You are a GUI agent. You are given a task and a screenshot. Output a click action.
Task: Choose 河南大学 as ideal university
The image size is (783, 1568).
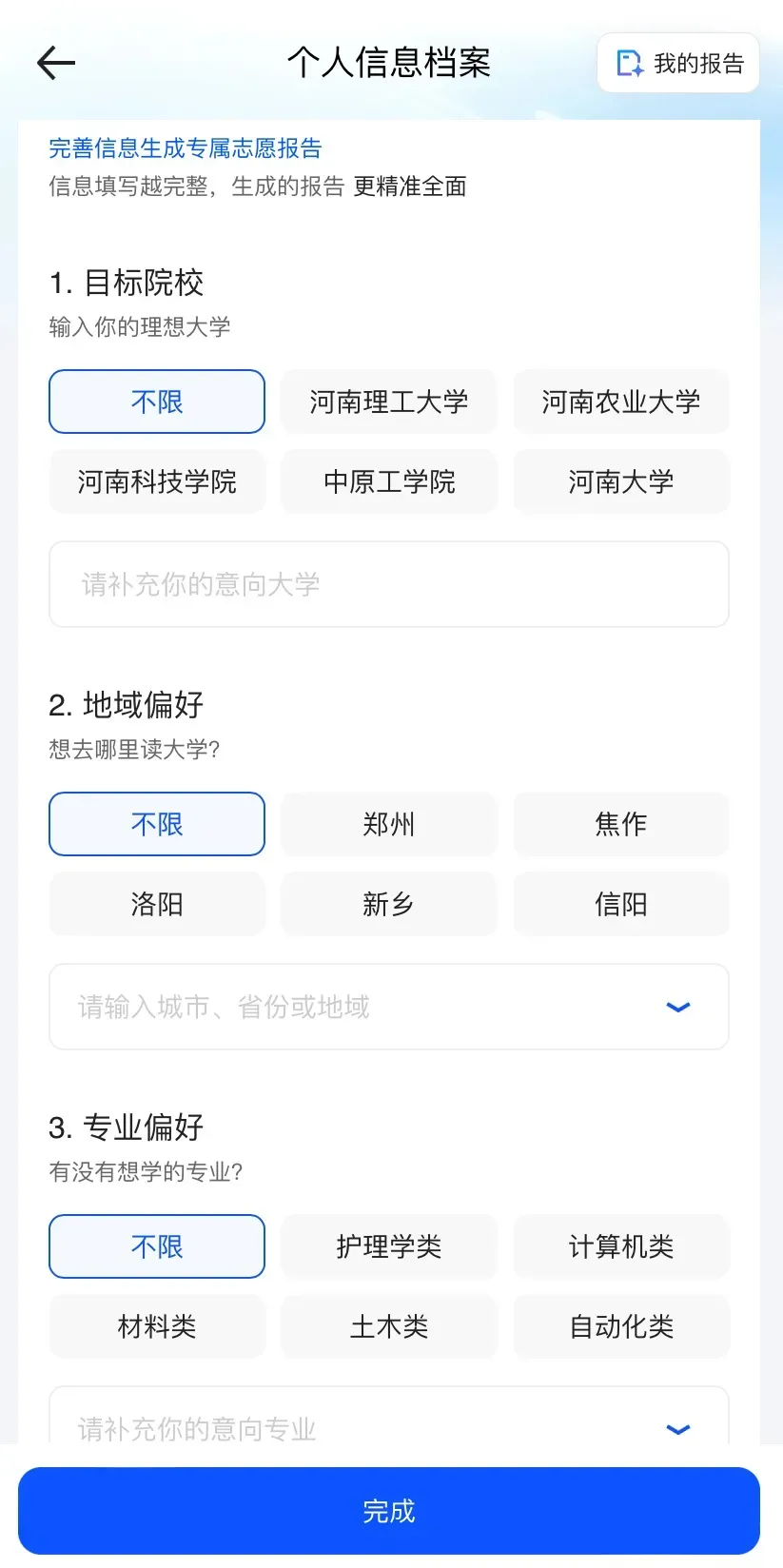click(x=620, y=481)
